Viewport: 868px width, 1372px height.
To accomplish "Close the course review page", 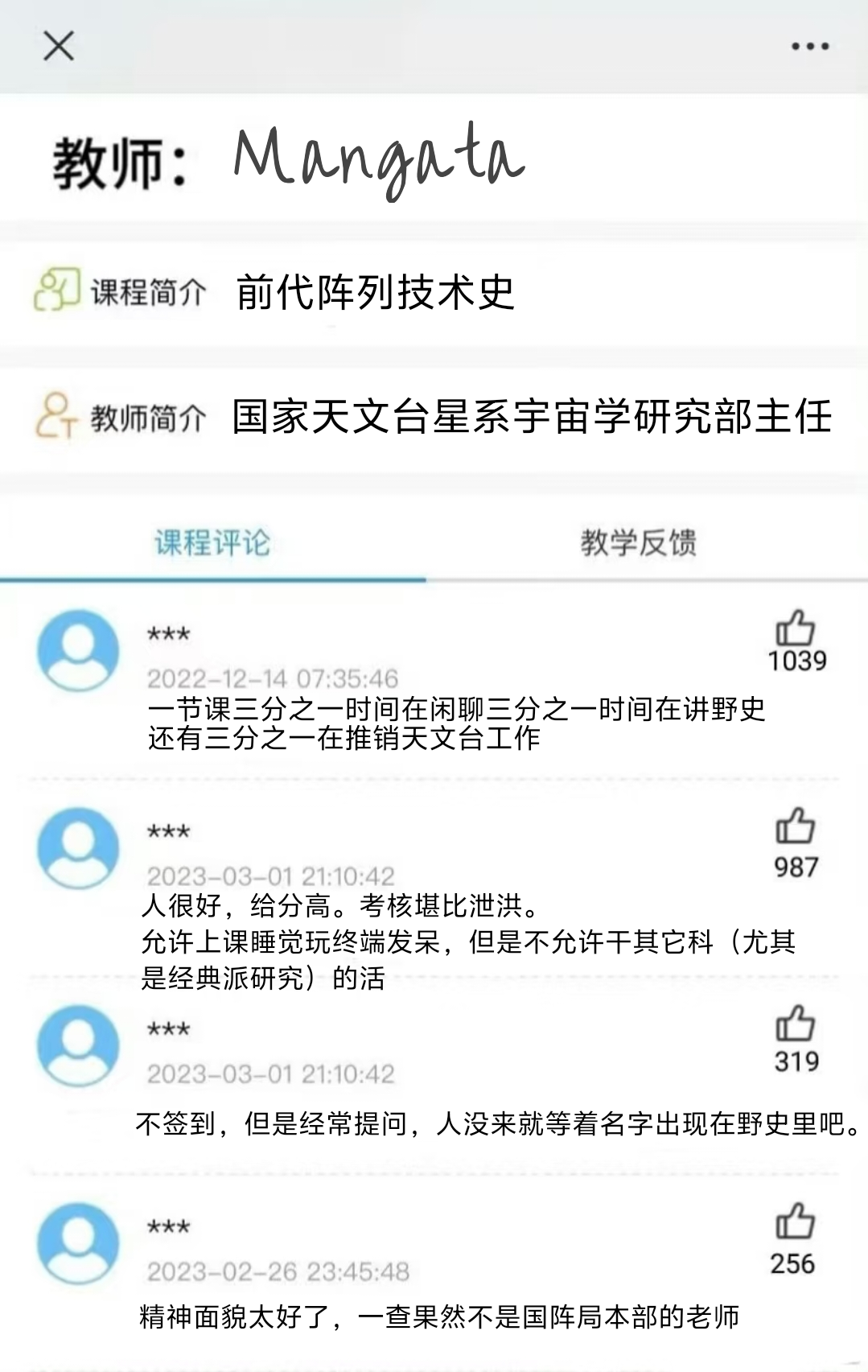I will click(x=59, y=46).
